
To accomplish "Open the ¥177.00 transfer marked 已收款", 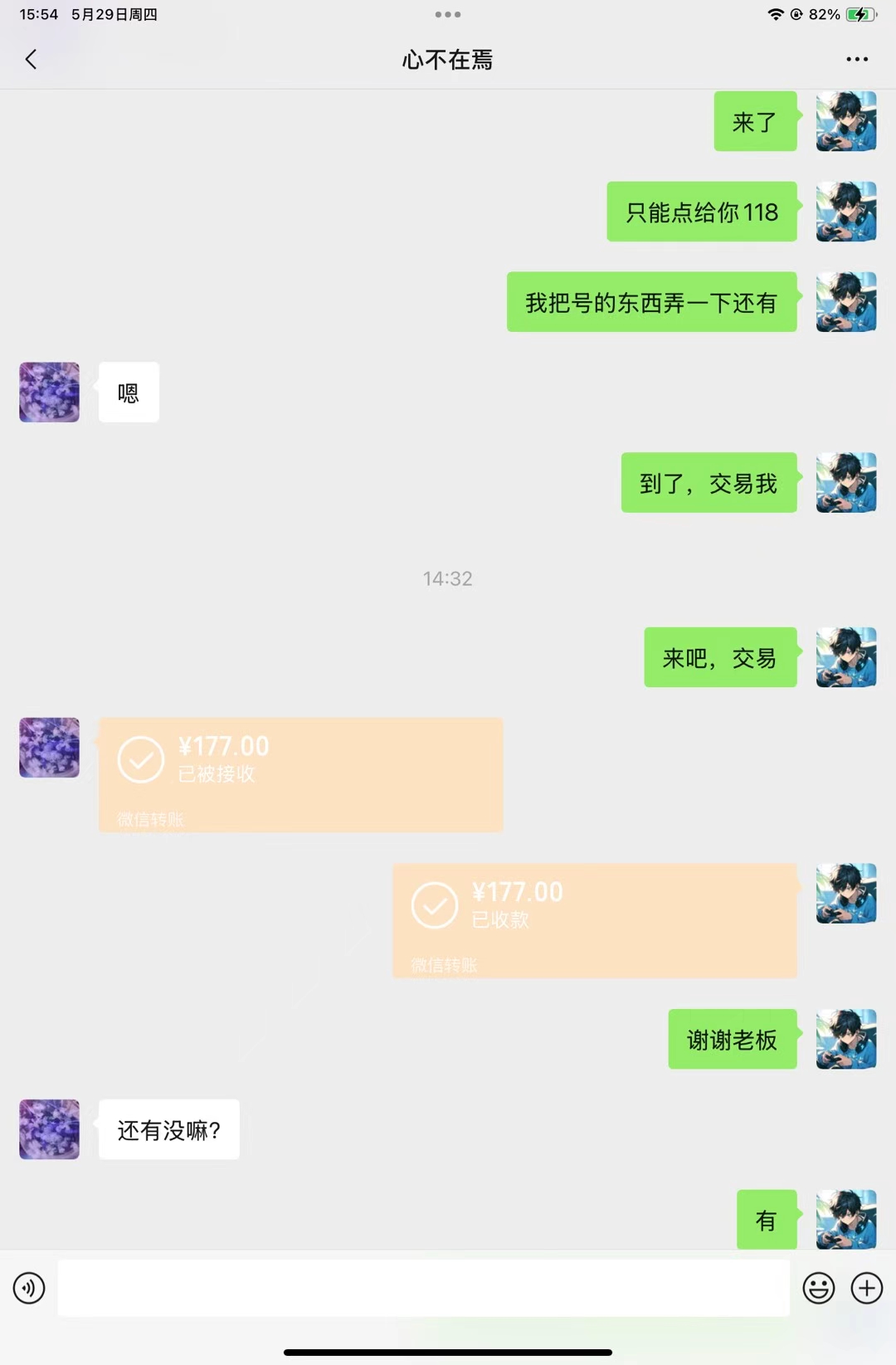I will (594, 920).
